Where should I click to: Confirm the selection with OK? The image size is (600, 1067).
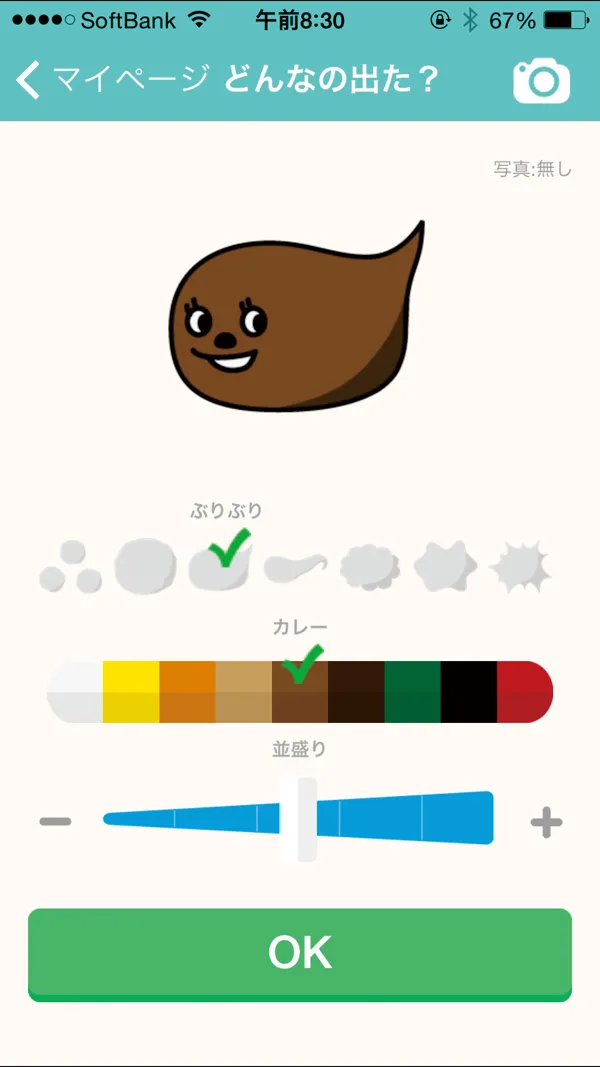(300, 953)
